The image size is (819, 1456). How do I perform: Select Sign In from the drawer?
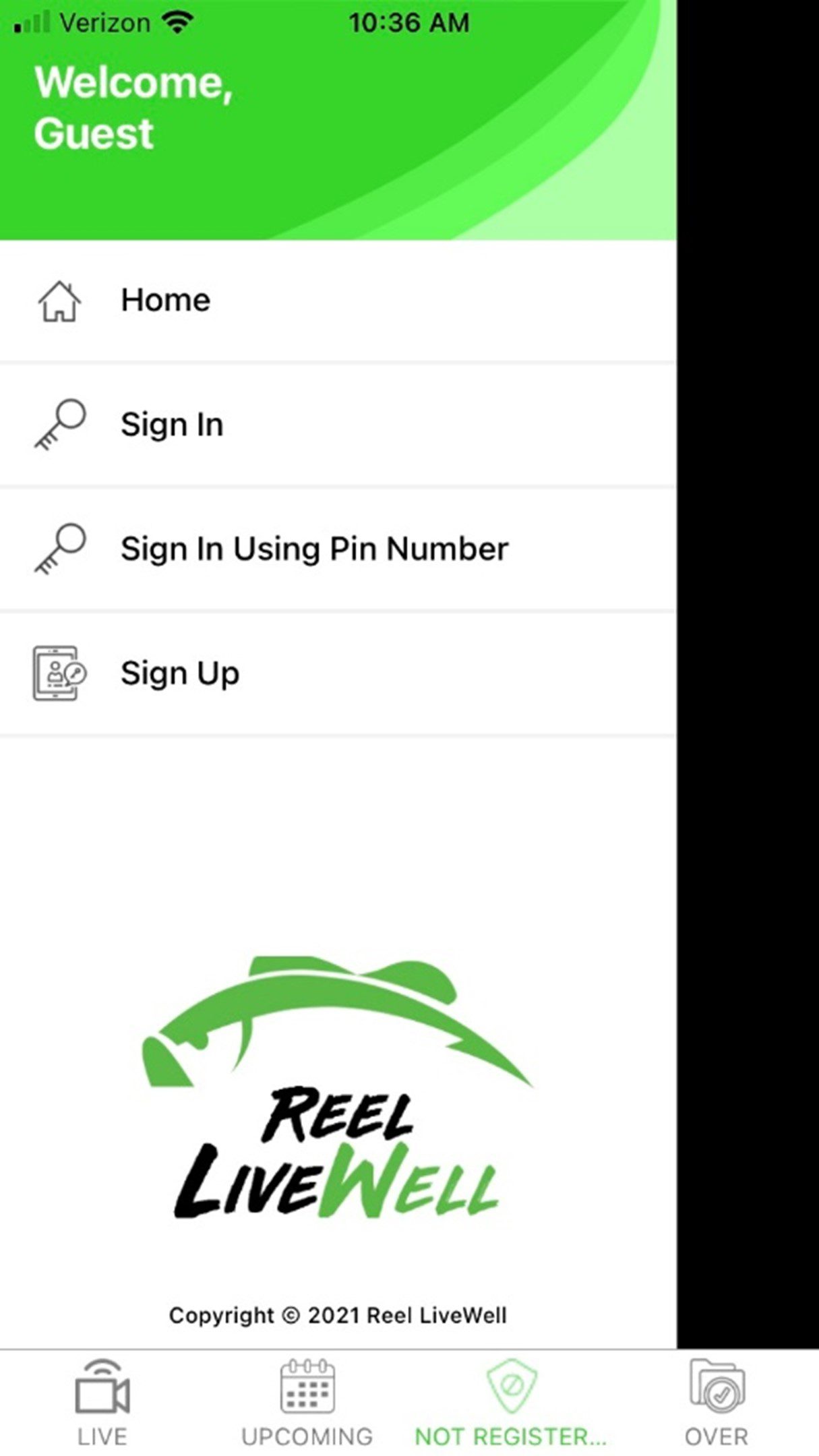338,425
